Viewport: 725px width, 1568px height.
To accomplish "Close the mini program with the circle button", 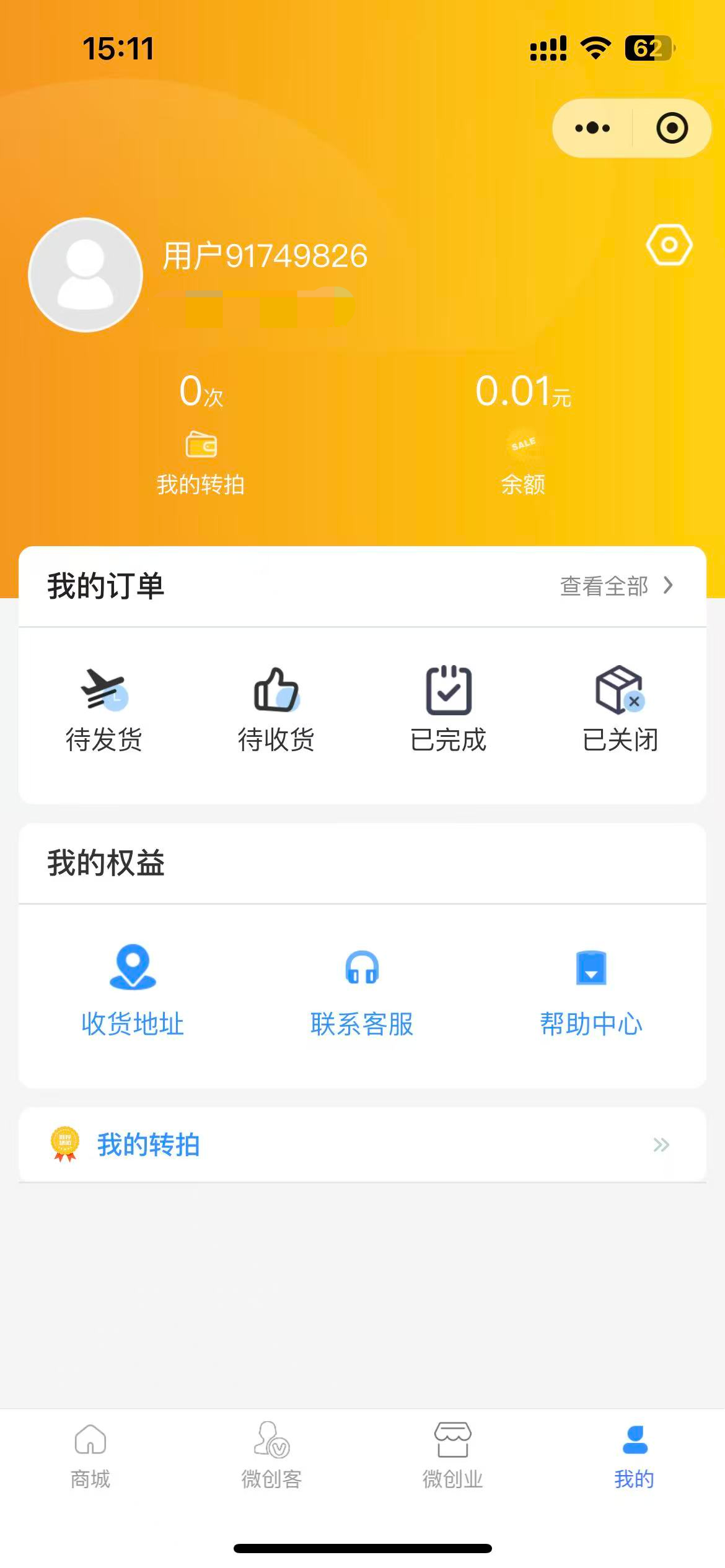I will pyautogui.click(x=672, y=128).
